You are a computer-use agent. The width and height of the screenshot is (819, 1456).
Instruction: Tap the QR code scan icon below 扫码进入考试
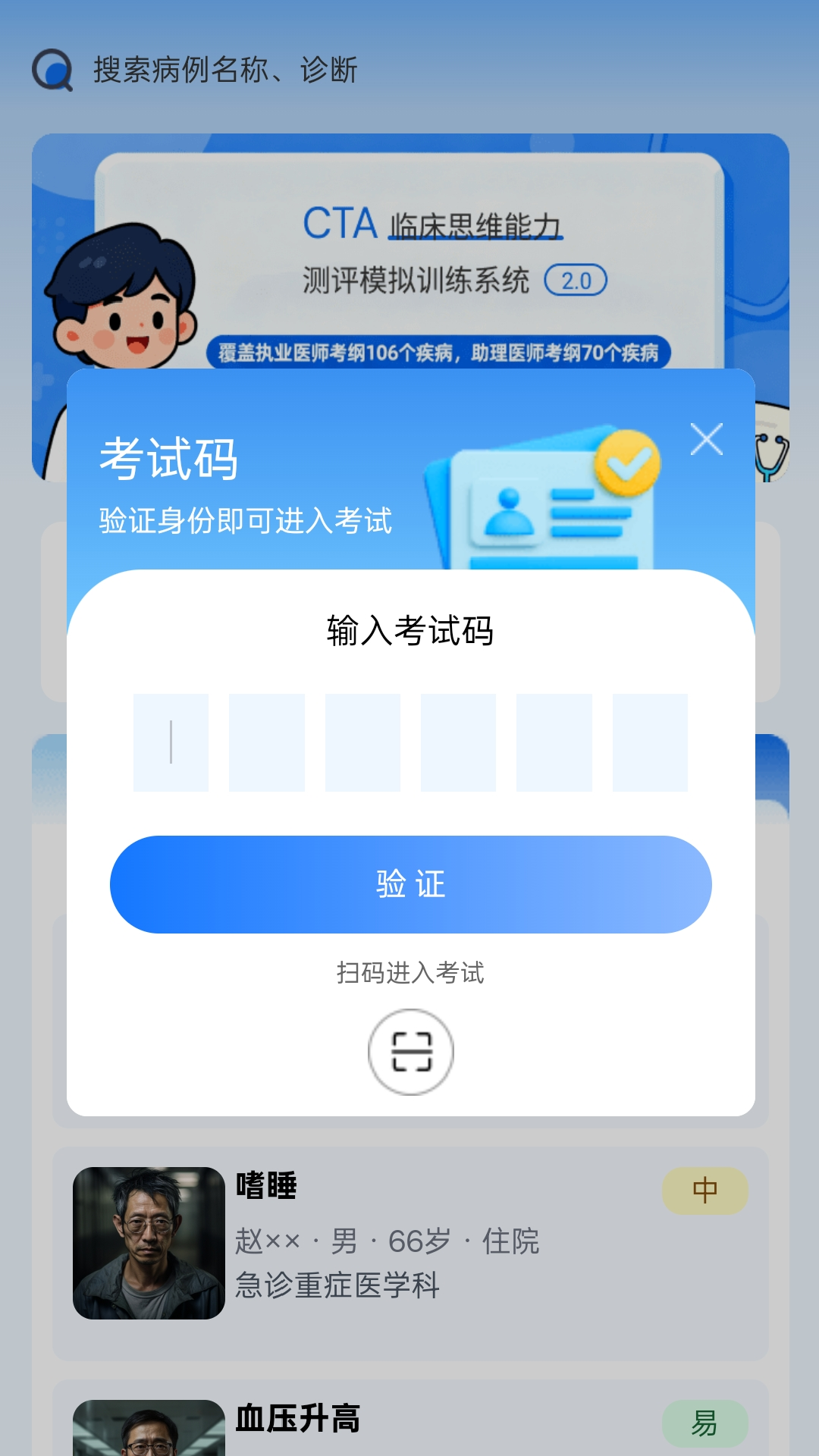(x=409, y=1051)
